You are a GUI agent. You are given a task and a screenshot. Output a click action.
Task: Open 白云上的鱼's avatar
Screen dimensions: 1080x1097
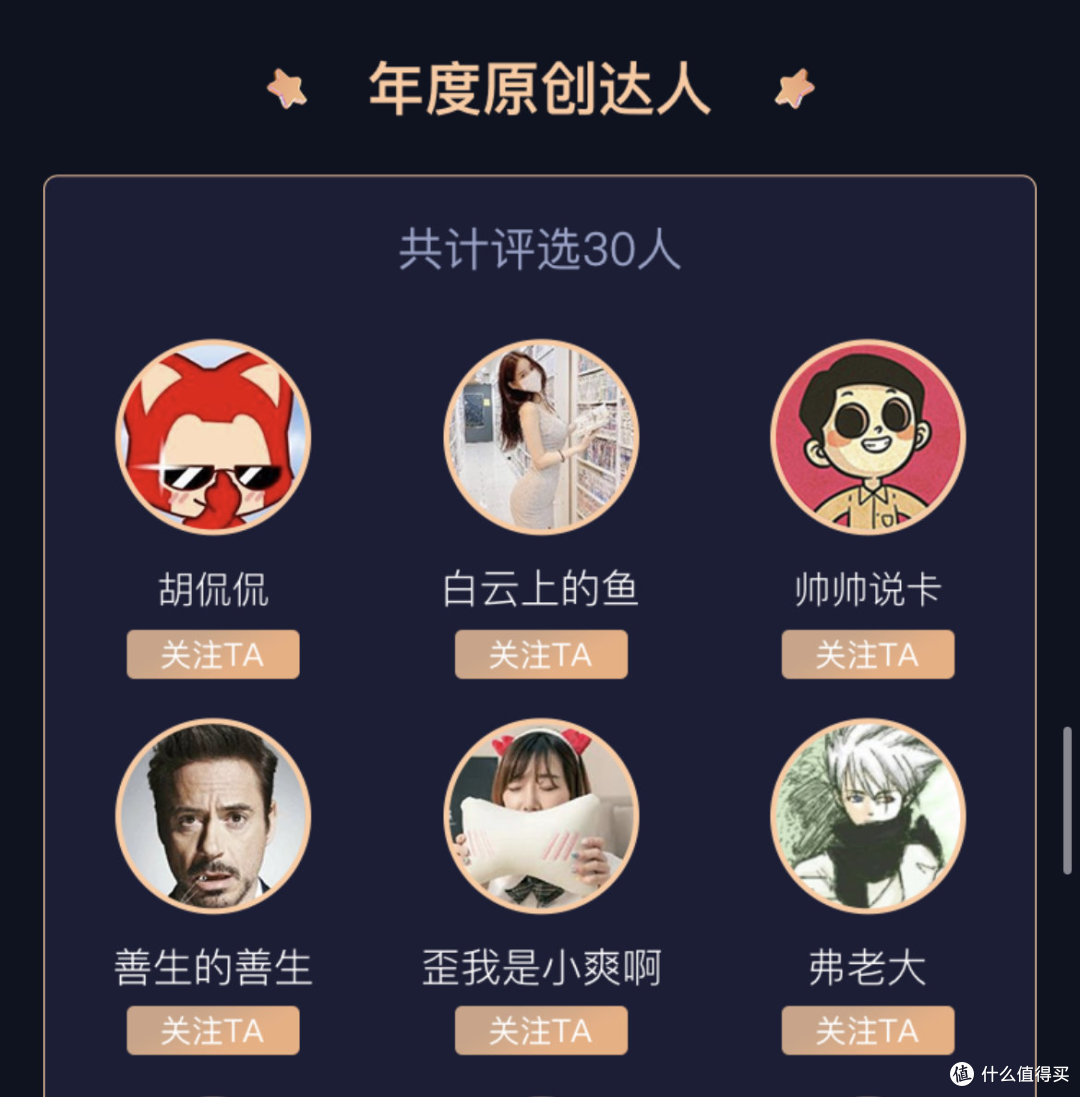(x=541, y=437)
